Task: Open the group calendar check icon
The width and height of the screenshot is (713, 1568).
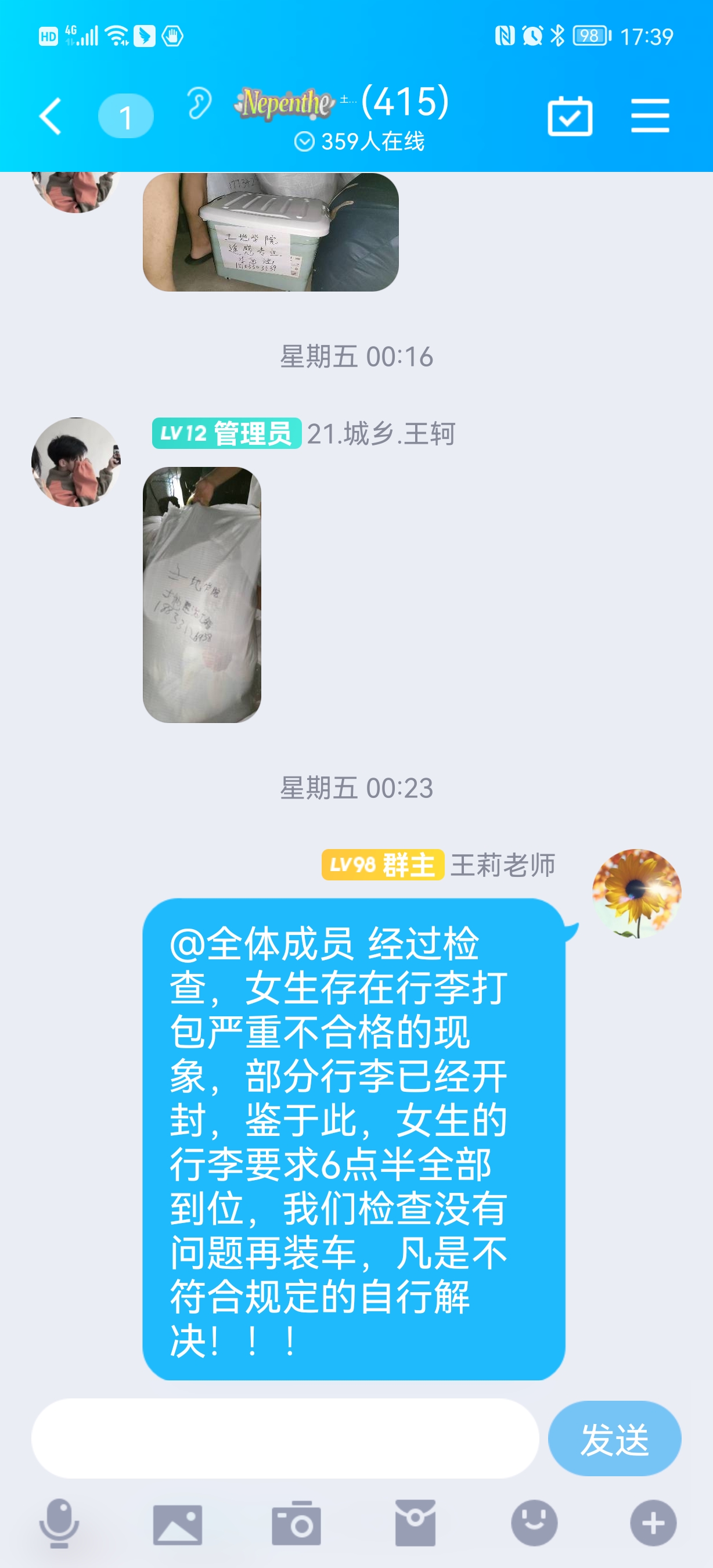Action: [x=570, y=116]
